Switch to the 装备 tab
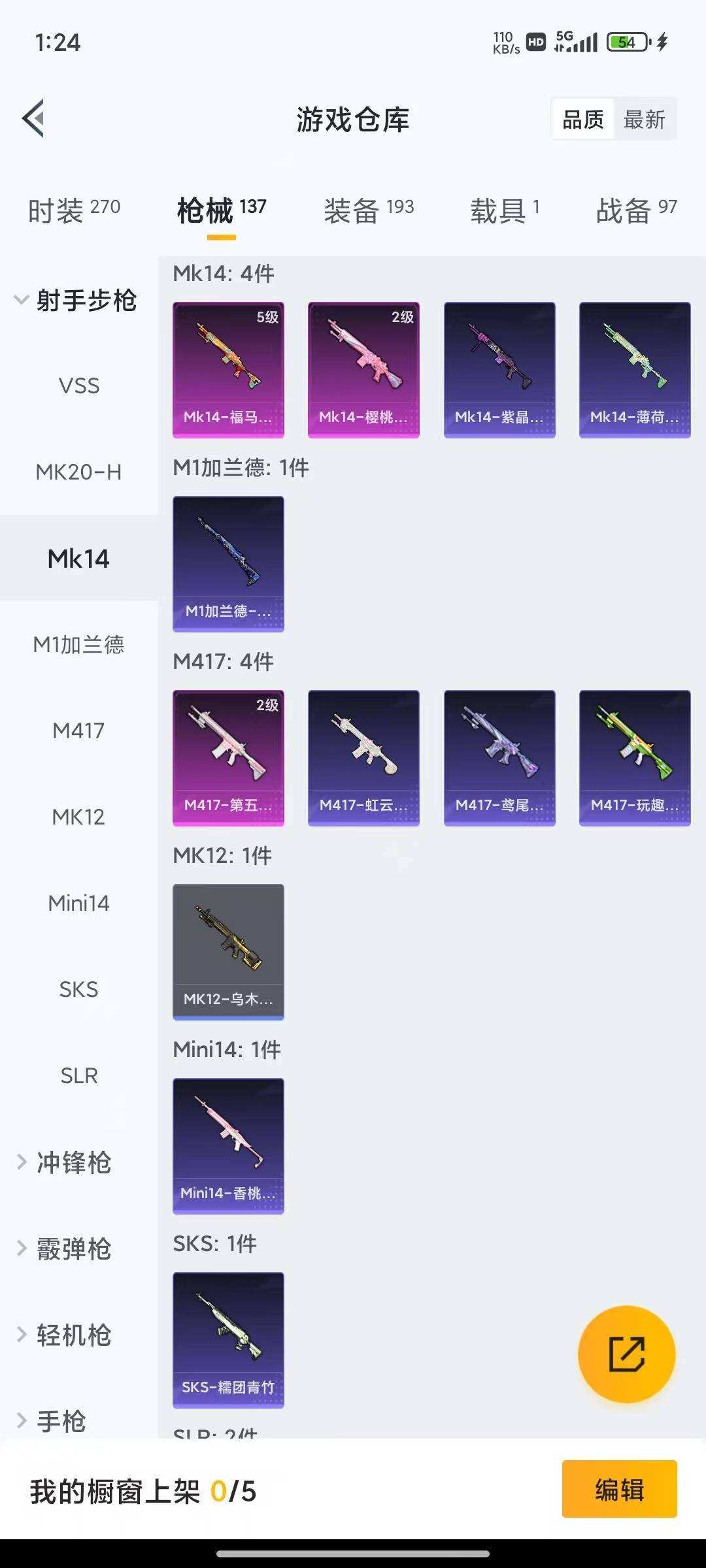 point(369,210)
